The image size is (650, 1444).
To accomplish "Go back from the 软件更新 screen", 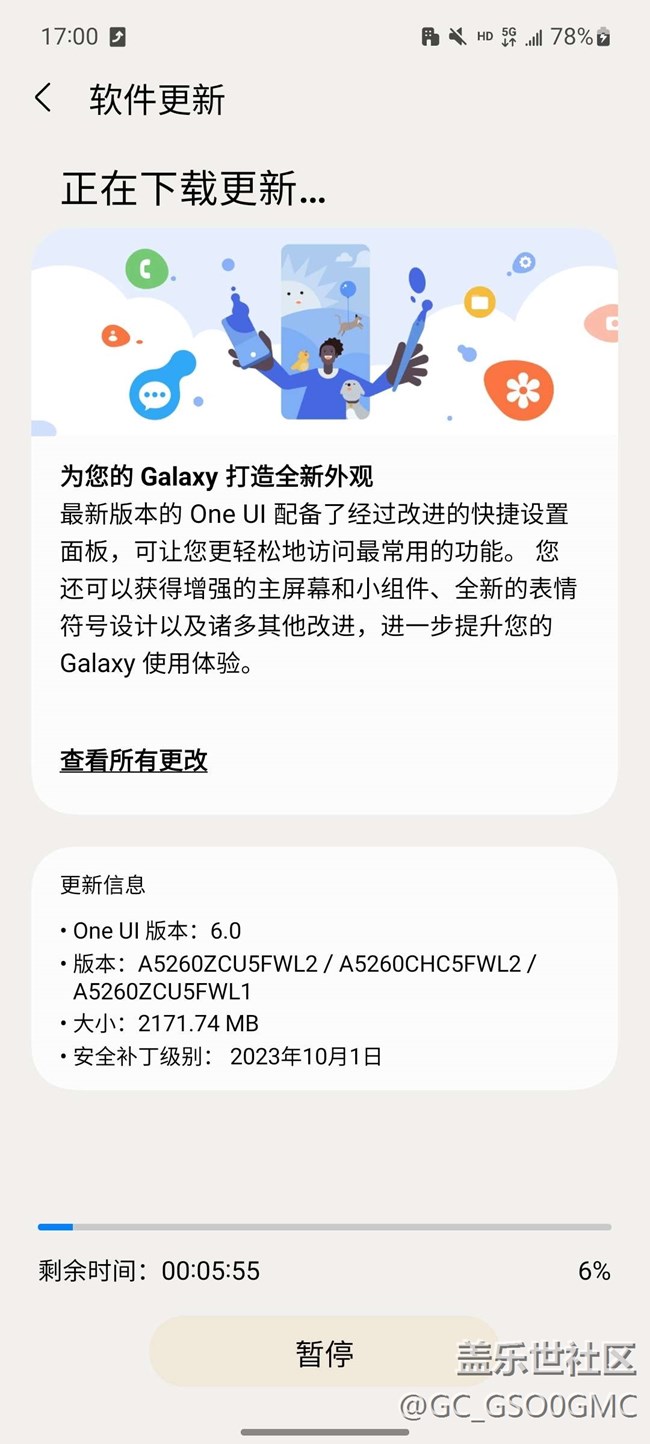I will coord(43,98).
